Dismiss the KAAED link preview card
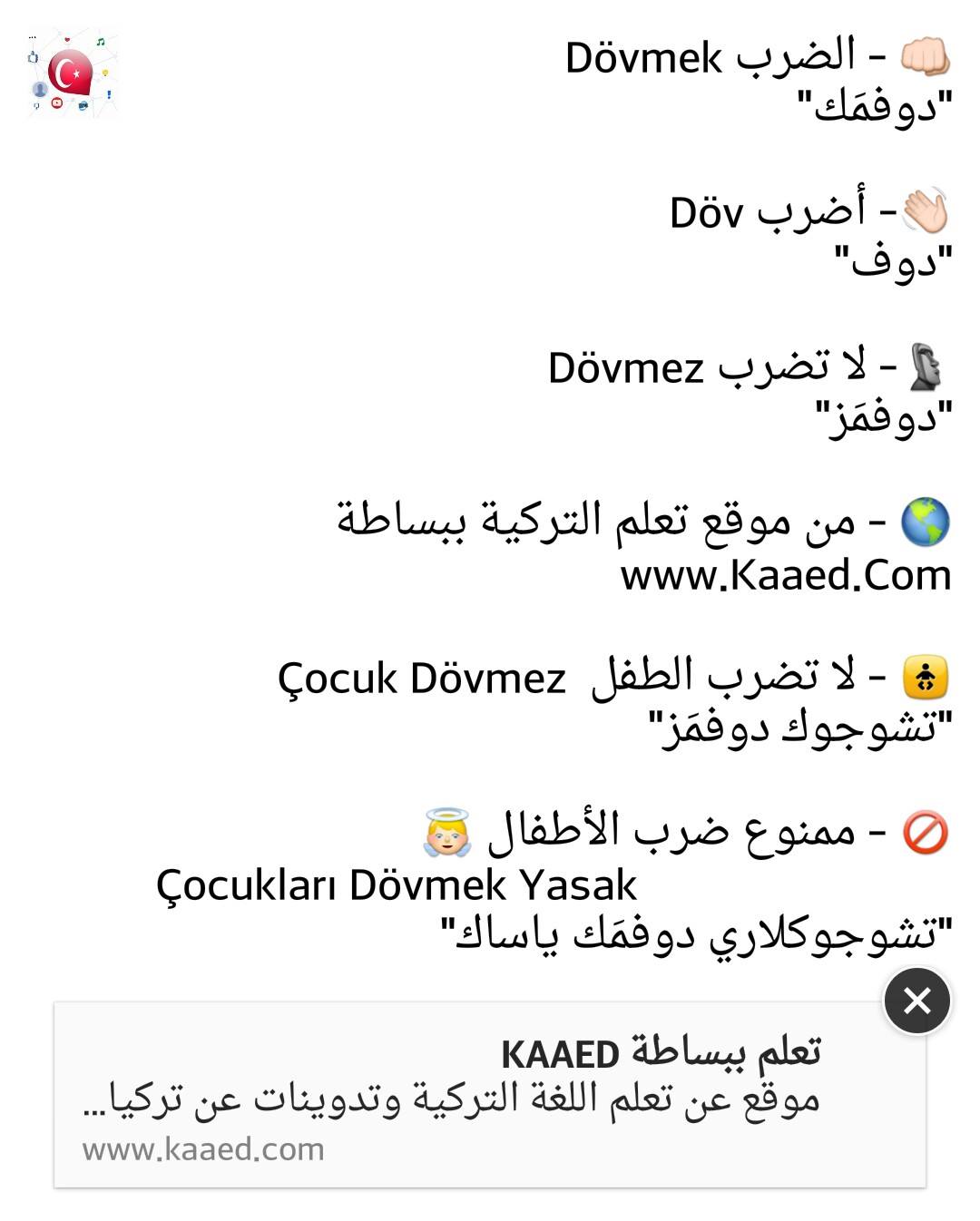Viewport: 980px width, 1221px height. (x=917, y=1001)
